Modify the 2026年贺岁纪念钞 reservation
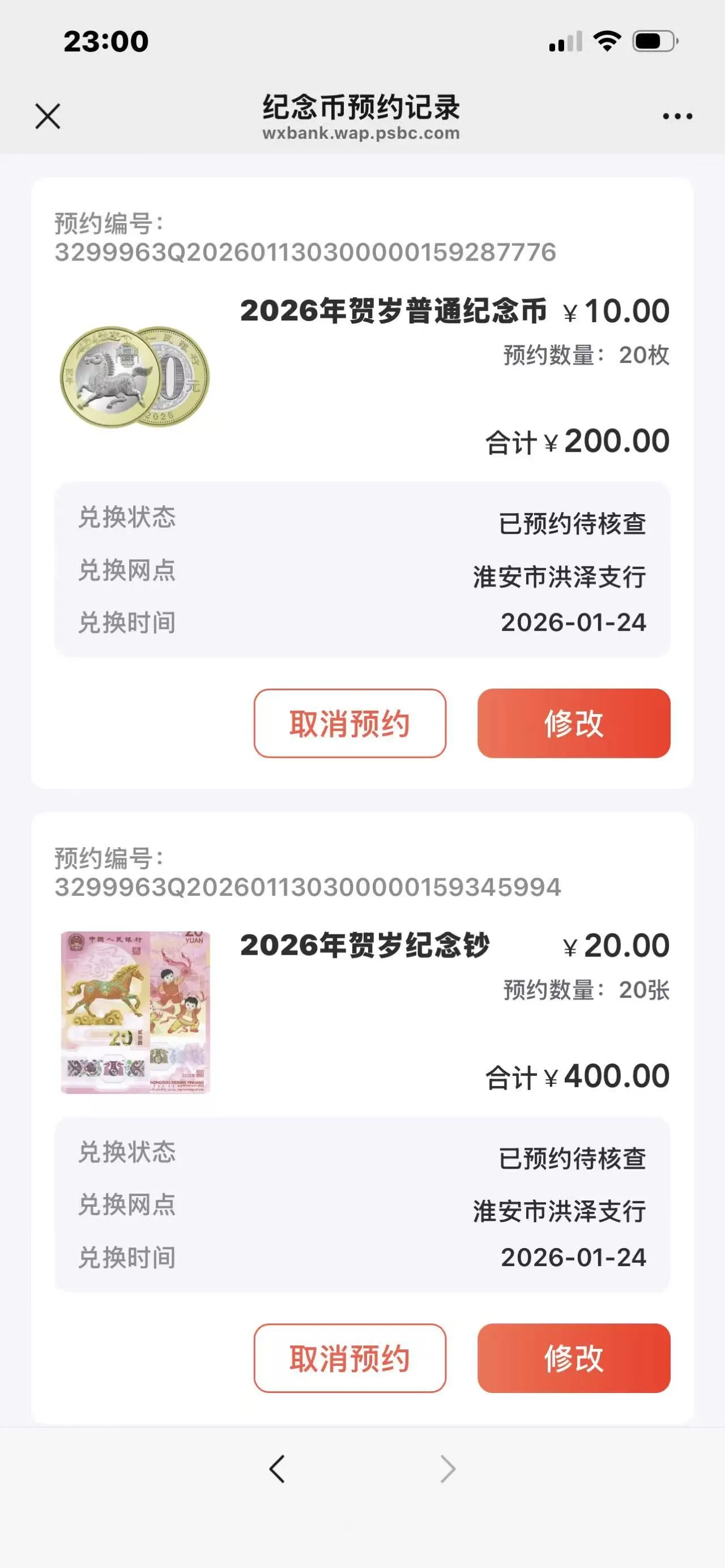This screenshot has height=1568, width=725. click(x=573, y=1358)
